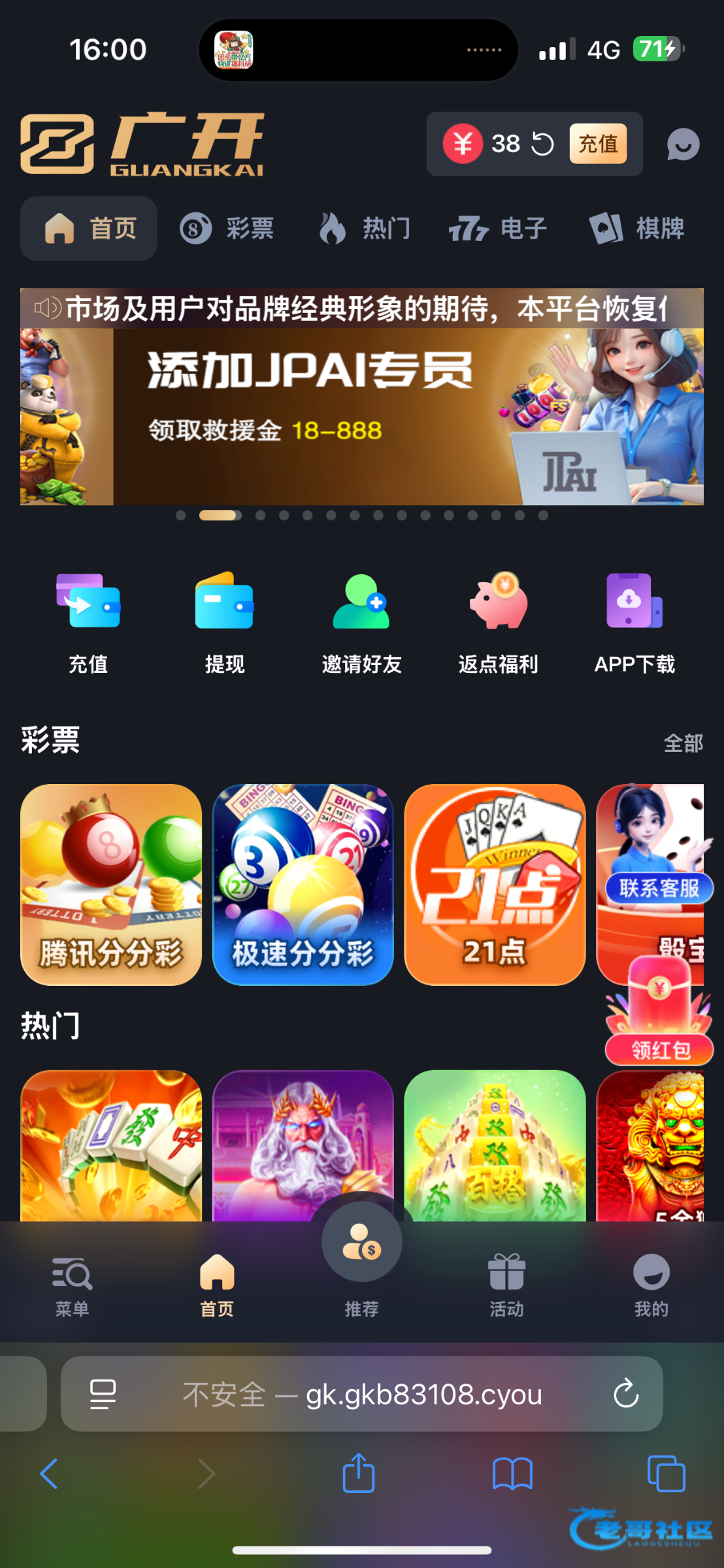Open the customer chat icon in header
The image size is (724, 1568).
coord(683,144)
